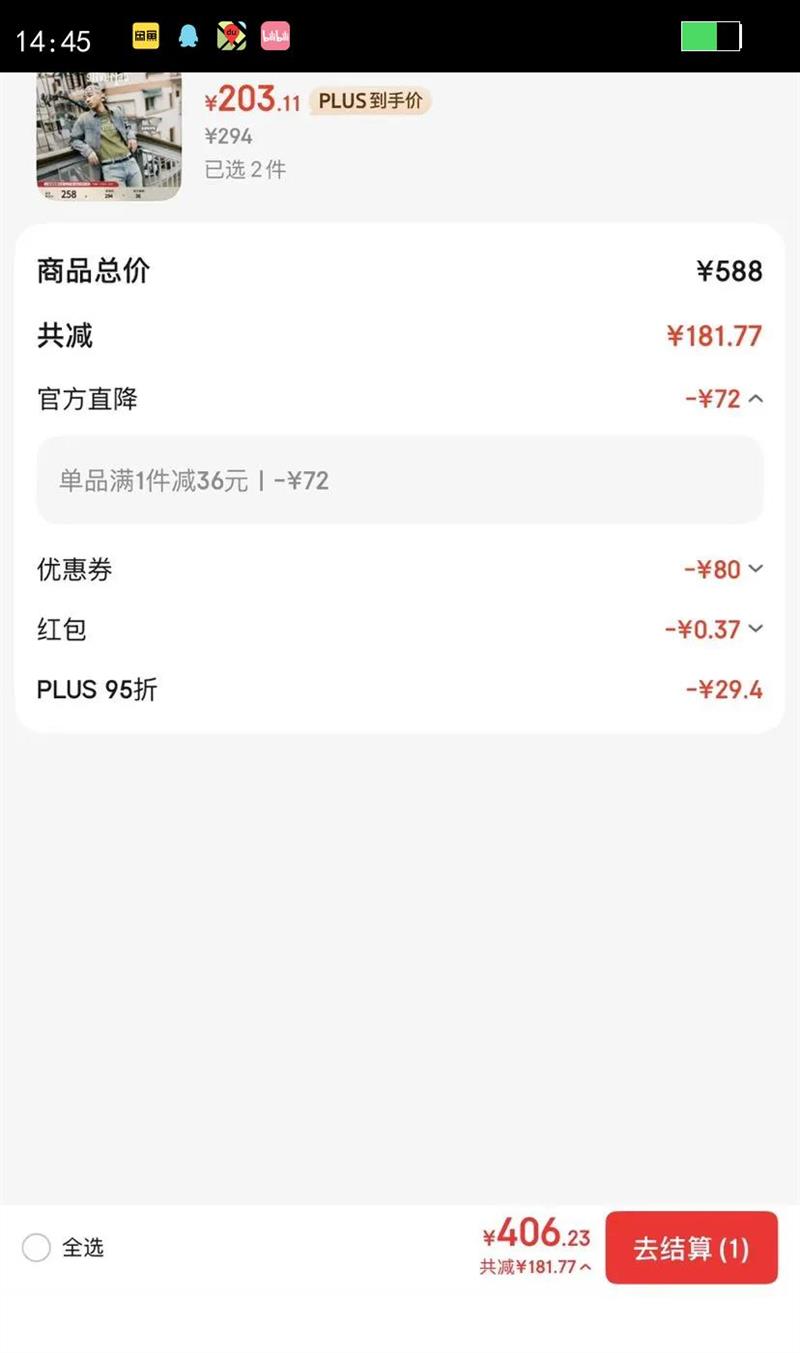
Task: Tap 去结算 checkout button
Action: pyautogui.click(x=691, y=1248)
